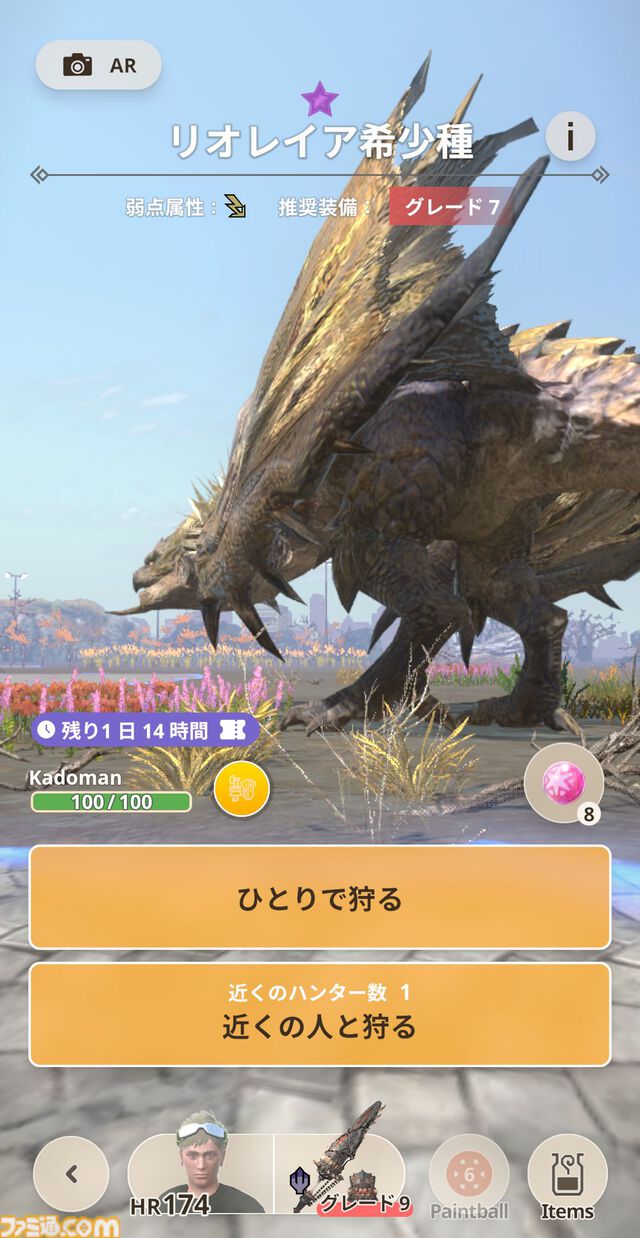640x1238 pixels.
Task: Tap ひとりで狩る to hunt solo
Action: point(320,898)
